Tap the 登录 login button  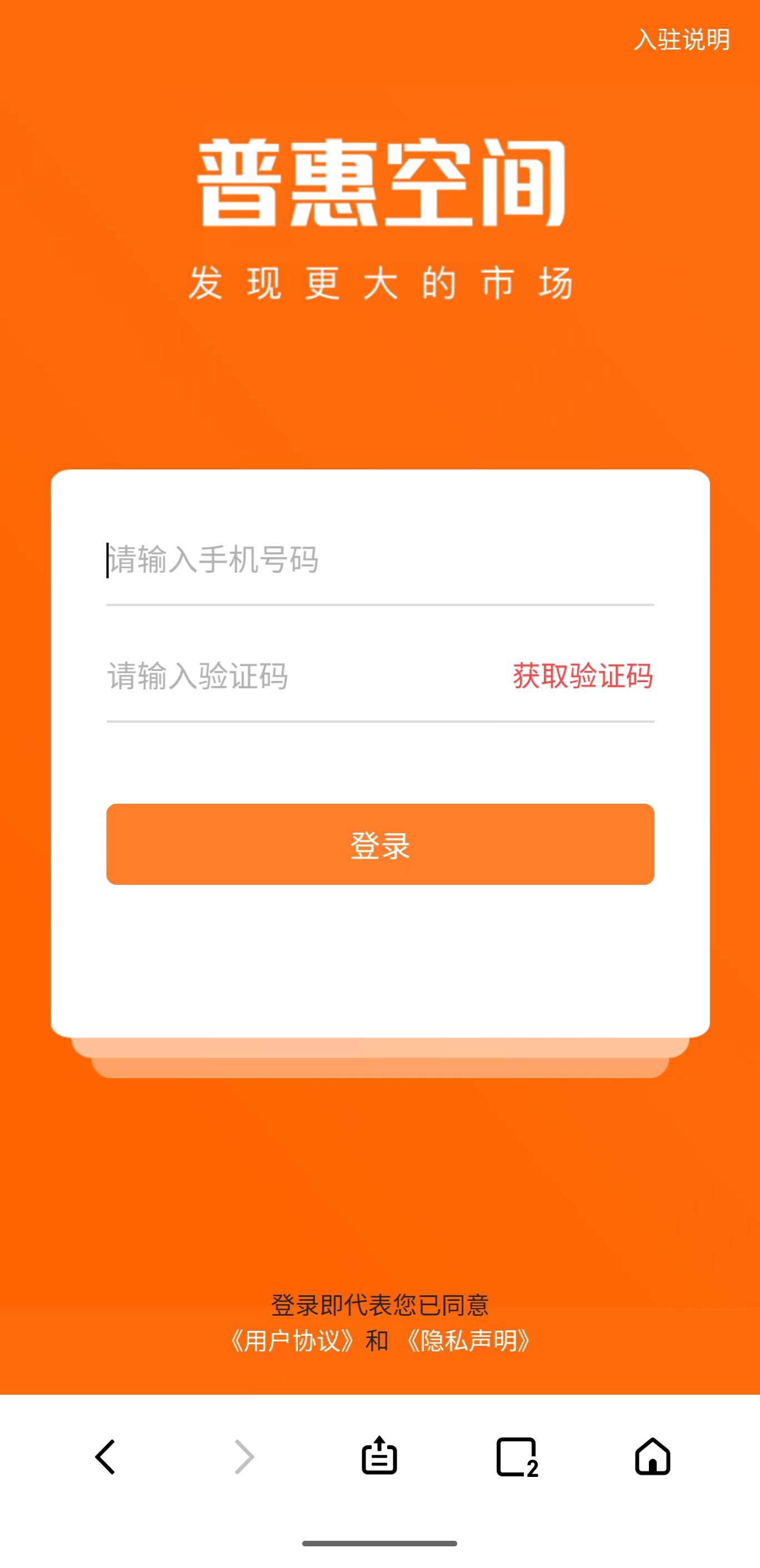click(380, 844)
